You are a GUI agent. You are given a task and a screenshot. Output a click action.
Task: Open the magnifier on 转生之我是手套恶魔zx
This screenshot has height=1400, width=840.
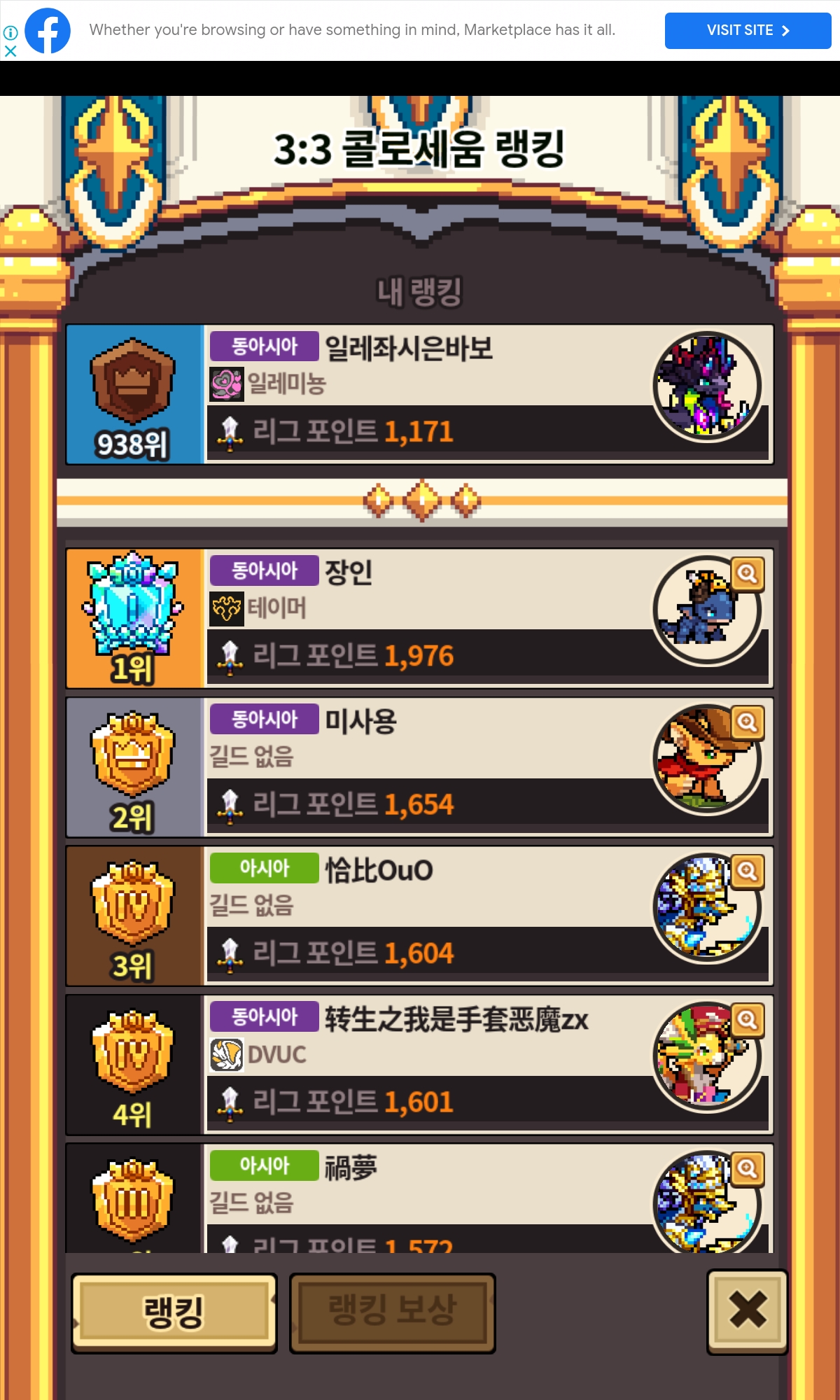point(747,1020)
